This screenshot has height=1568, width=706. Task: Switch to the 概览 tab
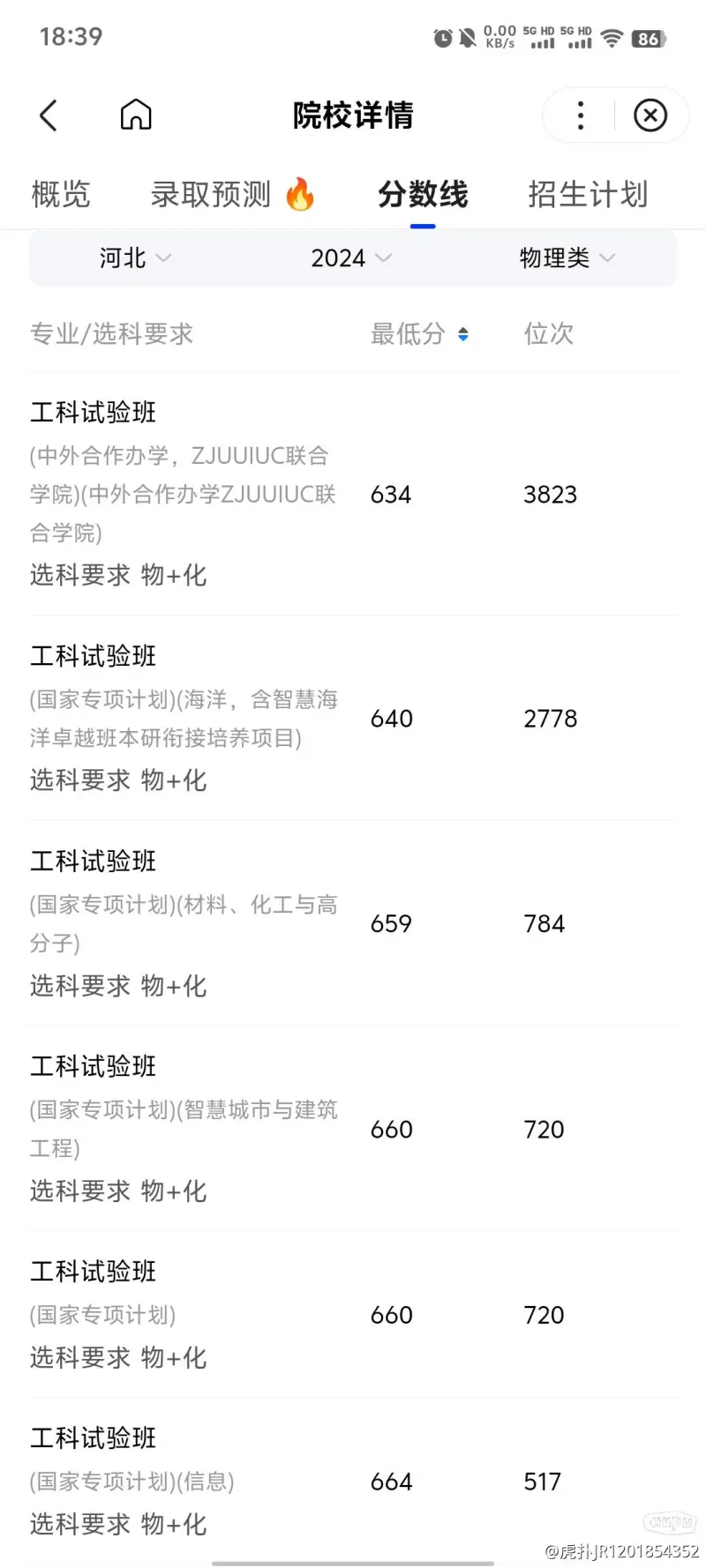coord(61,194)
